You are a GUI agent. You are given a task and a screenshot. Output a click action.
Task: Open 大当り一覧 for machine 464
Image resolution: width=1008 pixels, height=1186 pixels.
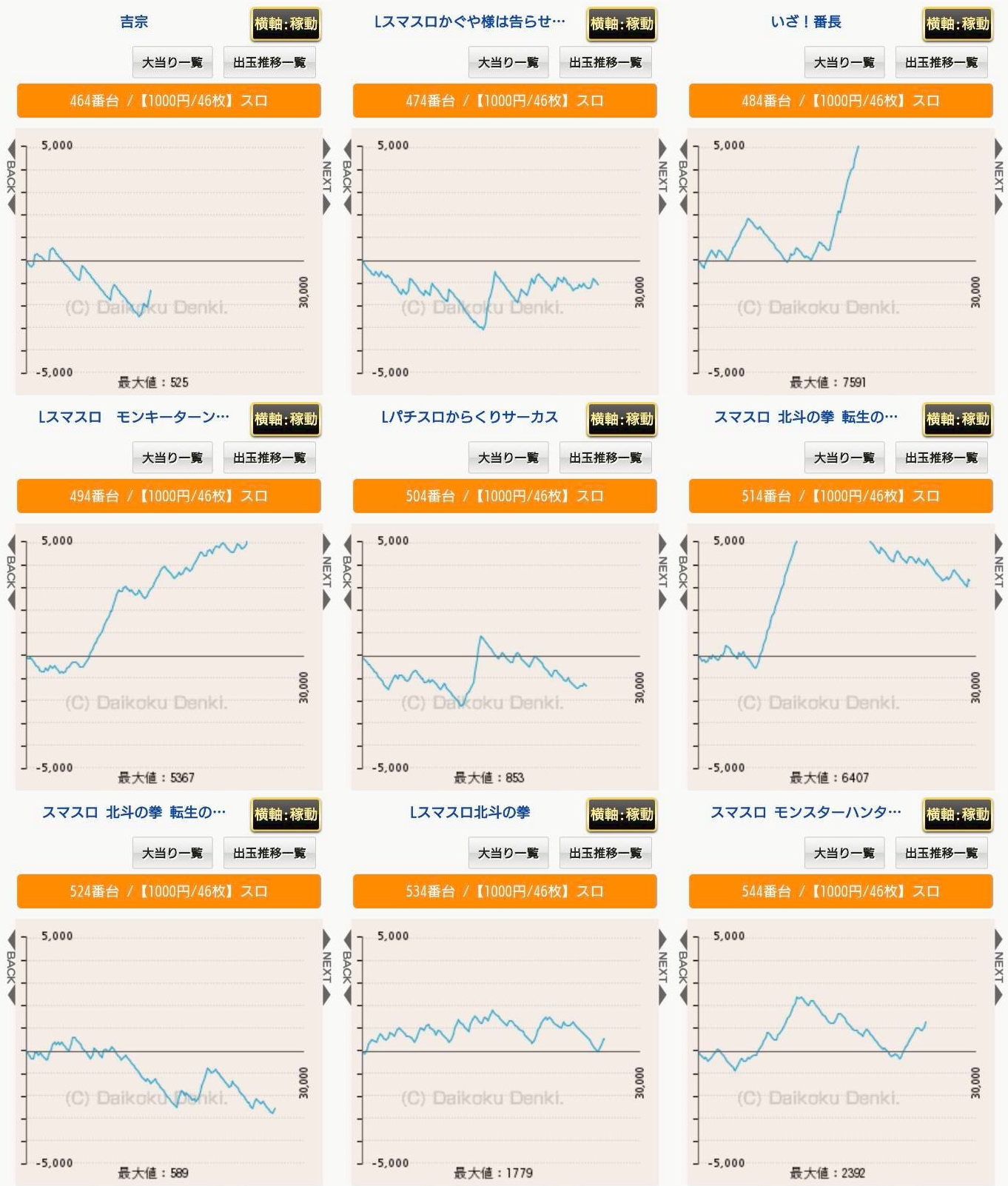coord(172,62)
